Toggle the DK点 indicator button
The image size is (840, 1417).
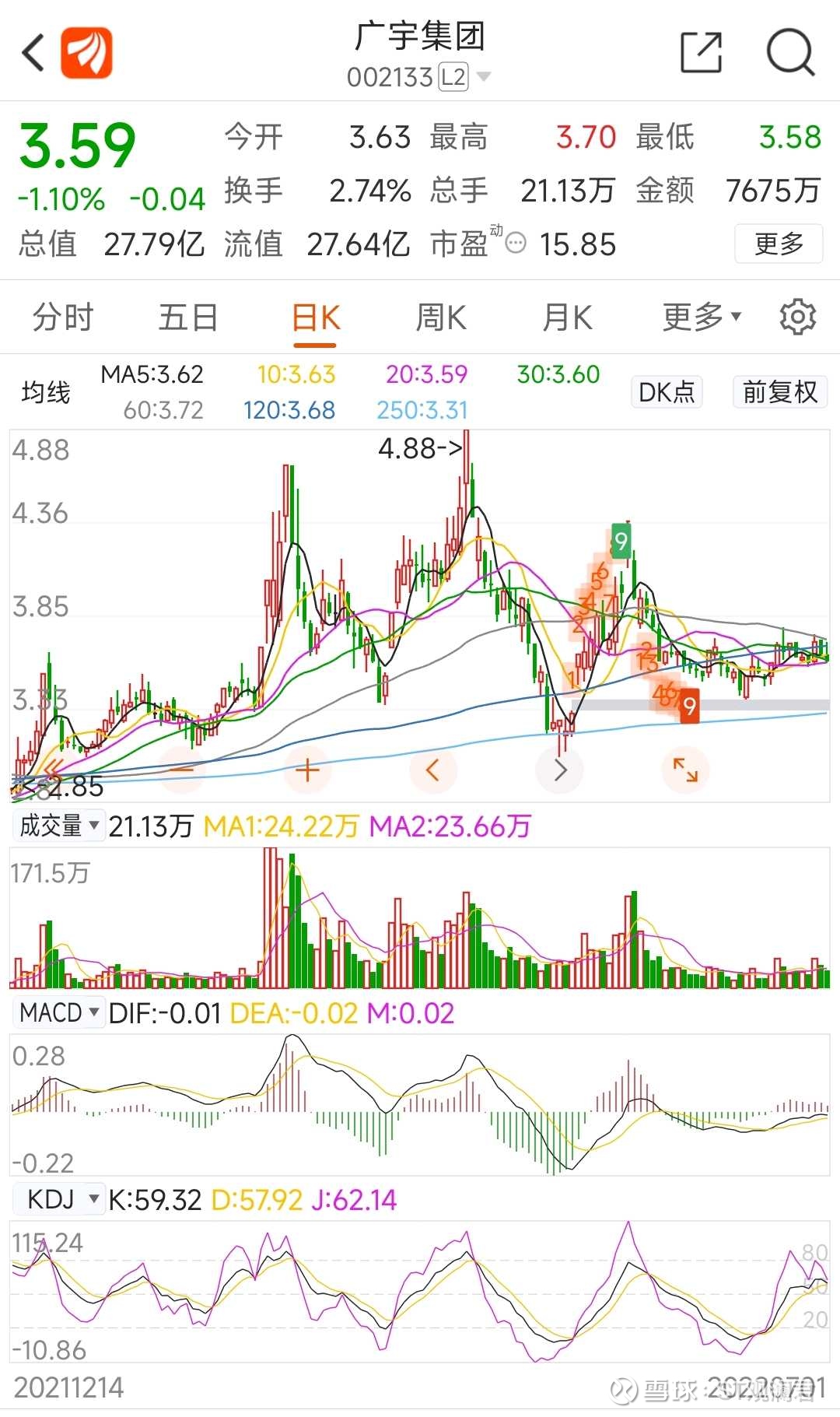tap(667, 392)
